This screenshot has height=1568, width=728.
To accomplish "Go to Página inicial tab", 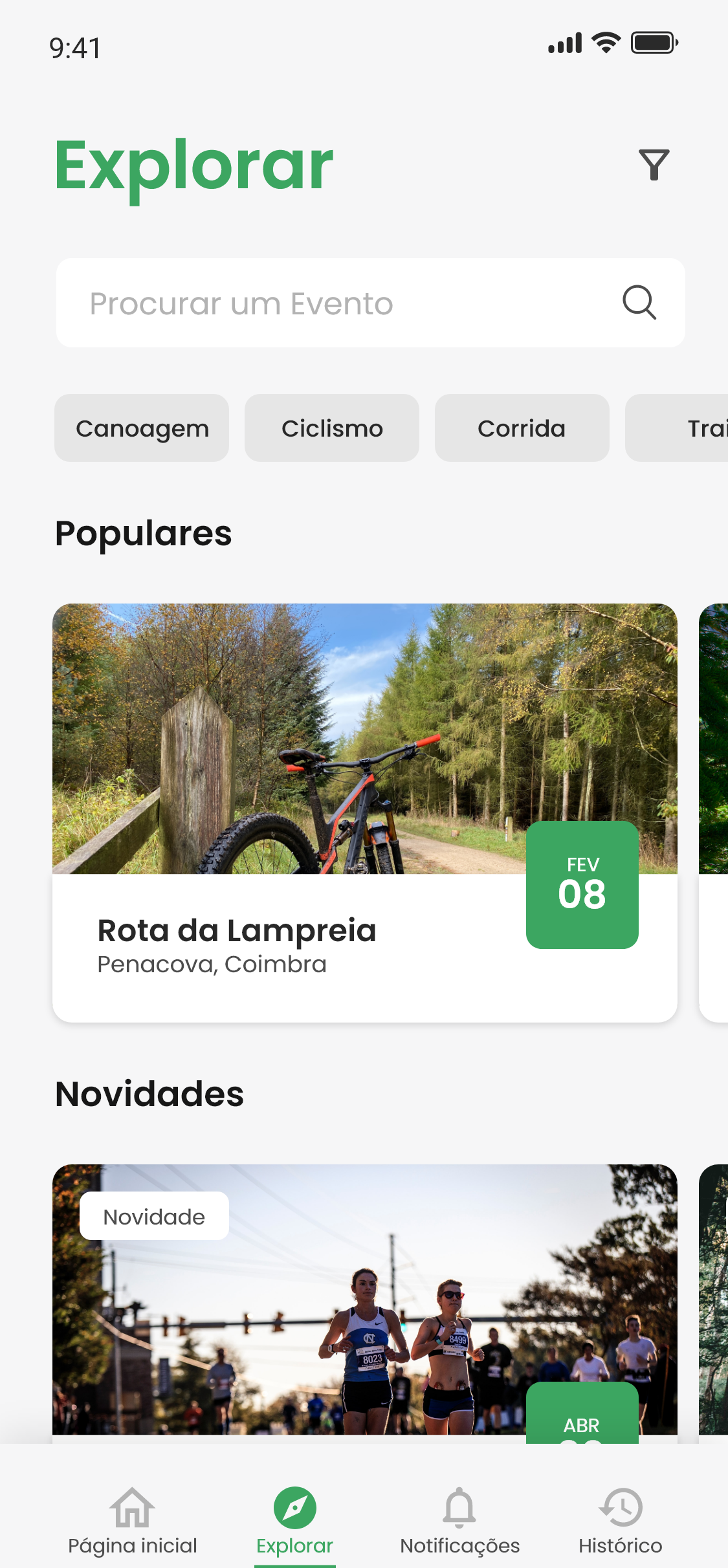I will click(x=133, y=1520).
